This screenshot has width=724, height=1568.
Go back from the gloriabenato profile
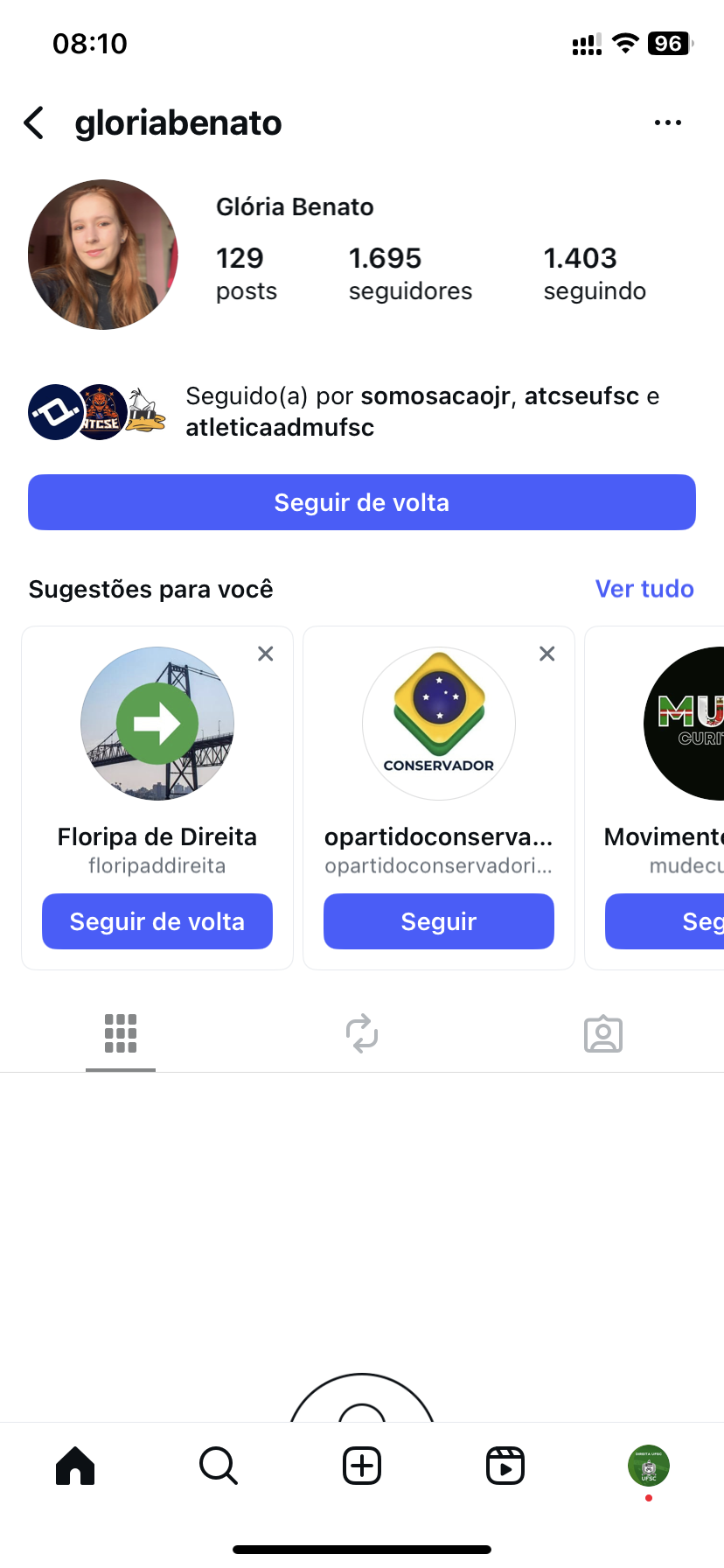coord(34,123)
